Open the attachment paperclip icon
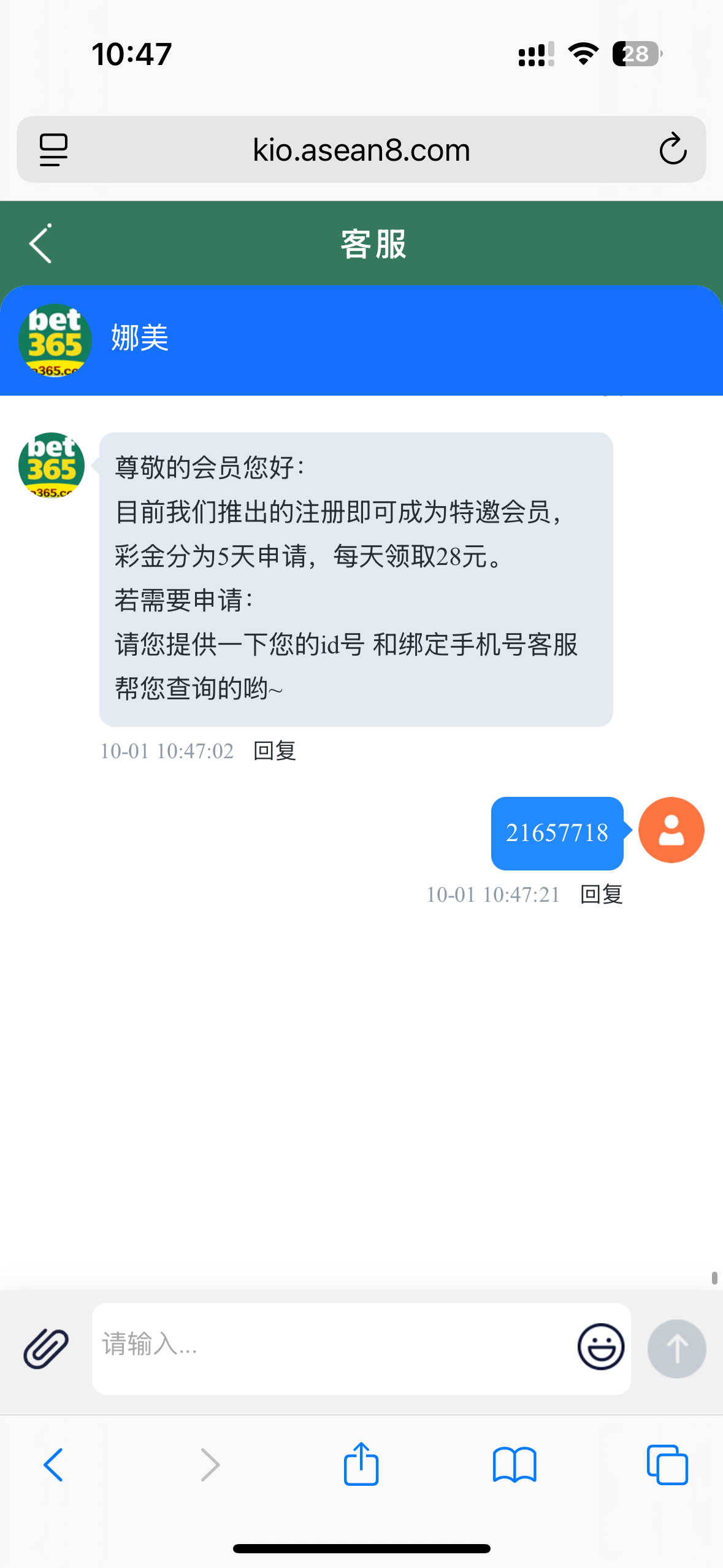 coord(46,1348)
